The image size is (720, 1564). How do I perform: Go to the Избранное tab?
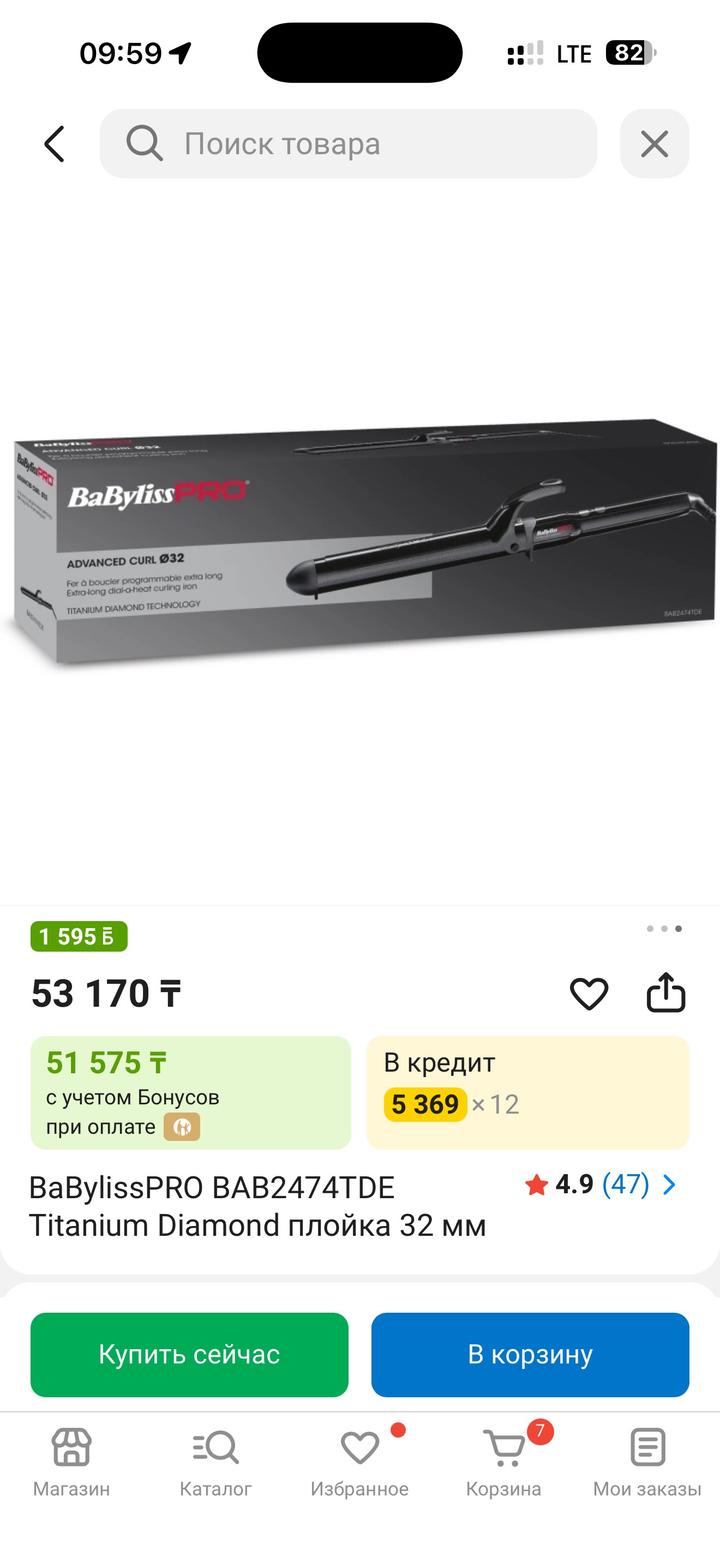pyautogui.click(x=359, y=1461)
